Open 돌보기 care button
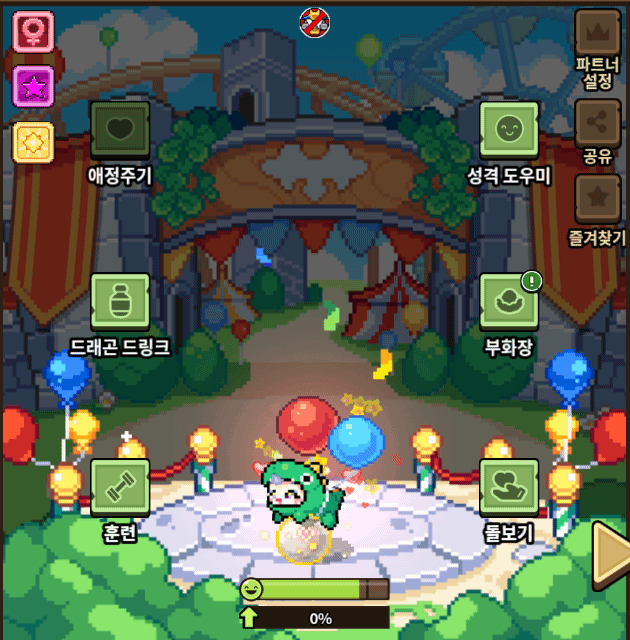Image resolution: width=630 pixels, height=640 pixels. point(509,488)
